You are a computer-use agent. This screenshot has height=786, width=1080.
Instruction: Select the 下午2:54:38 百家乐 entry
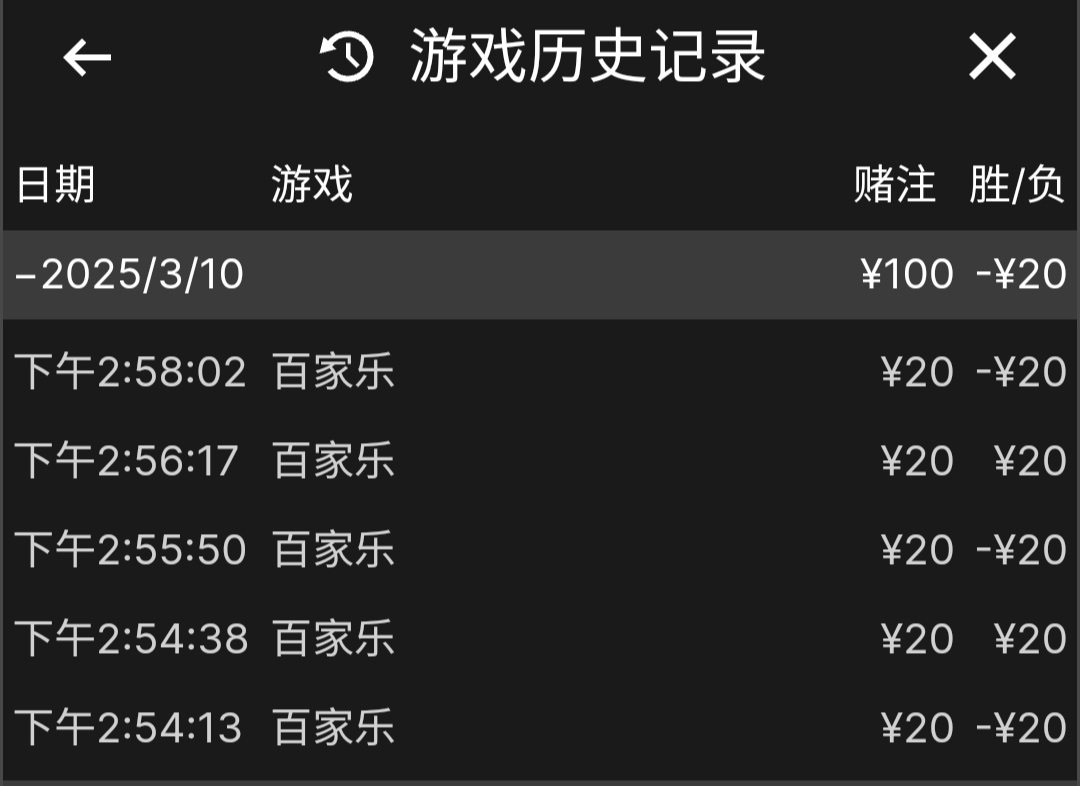click(x=540, y=639)
